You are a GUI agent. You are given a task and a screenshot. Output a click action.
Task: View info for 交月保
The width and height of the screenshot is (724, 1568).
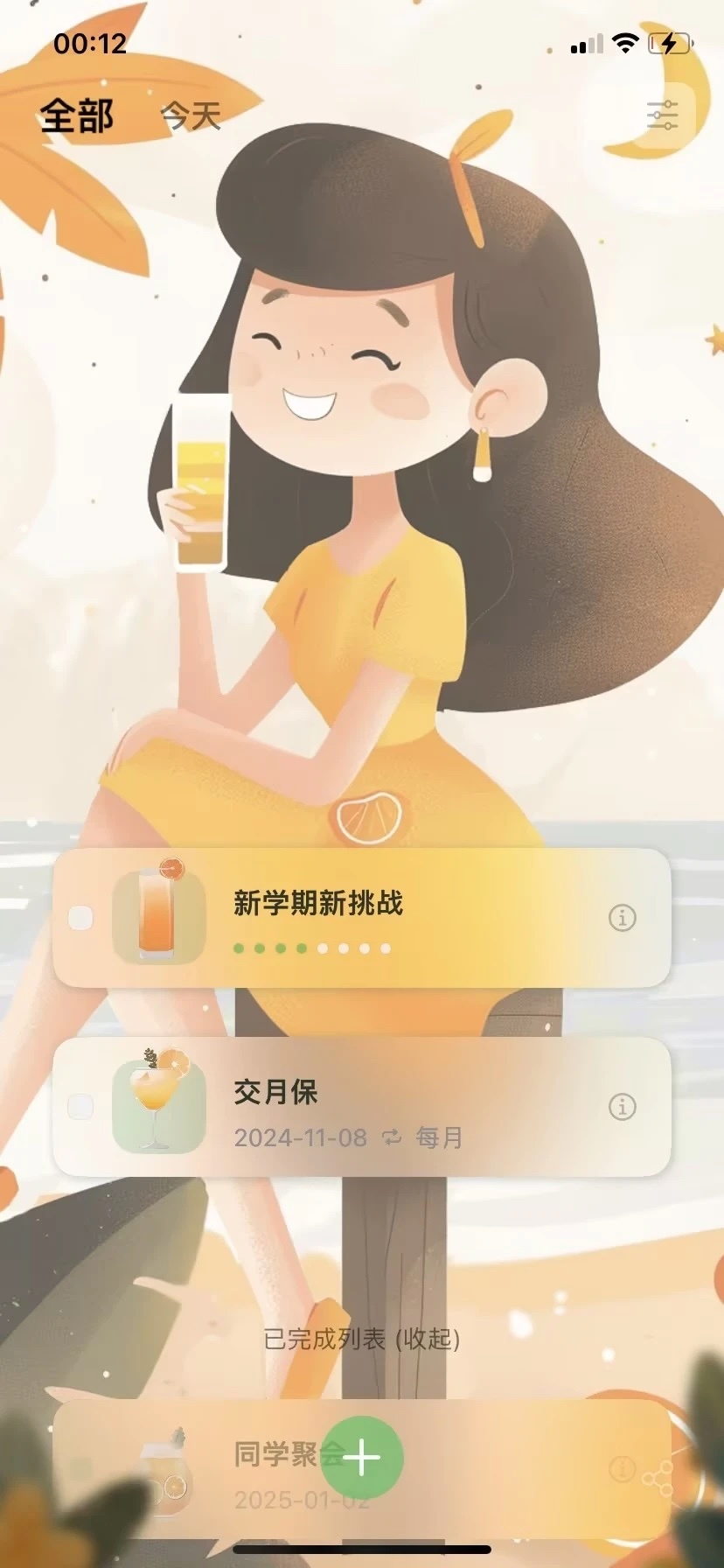(x=622, y=1107)
